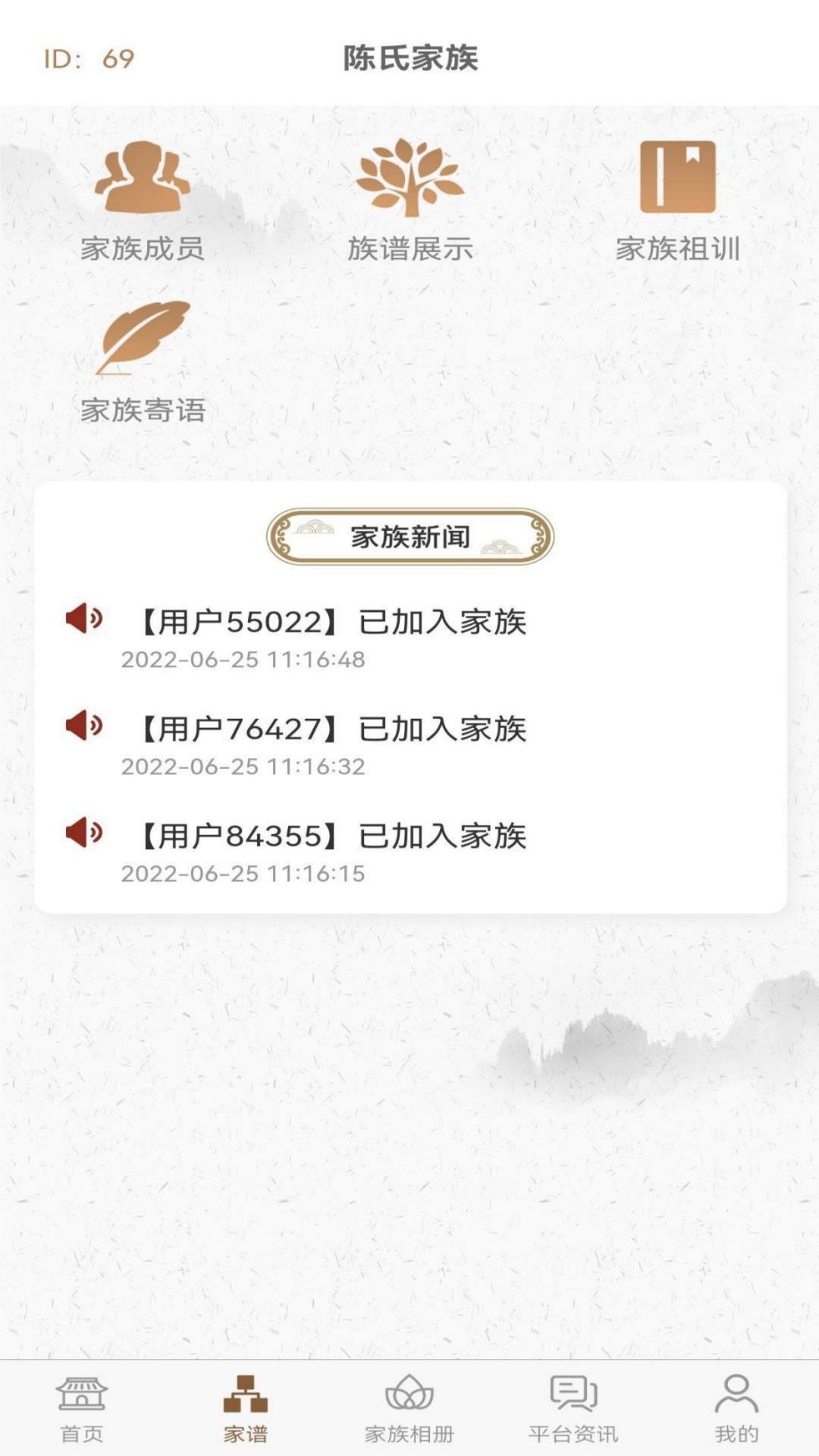Open the 家族新闻 banner header
The width and height of the screenshot is (819, 1456).
[x=409, y=538]
